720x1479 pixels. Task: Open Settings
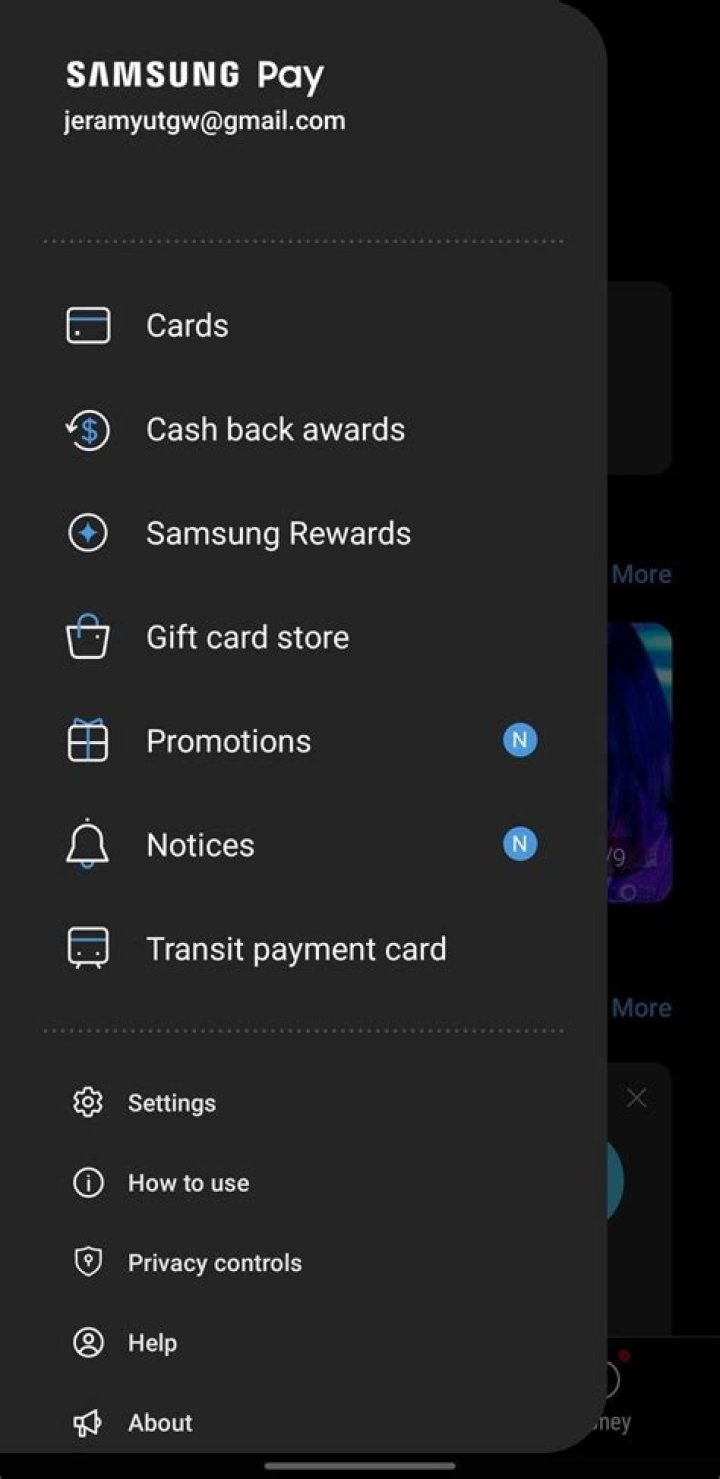(303, 1103)
